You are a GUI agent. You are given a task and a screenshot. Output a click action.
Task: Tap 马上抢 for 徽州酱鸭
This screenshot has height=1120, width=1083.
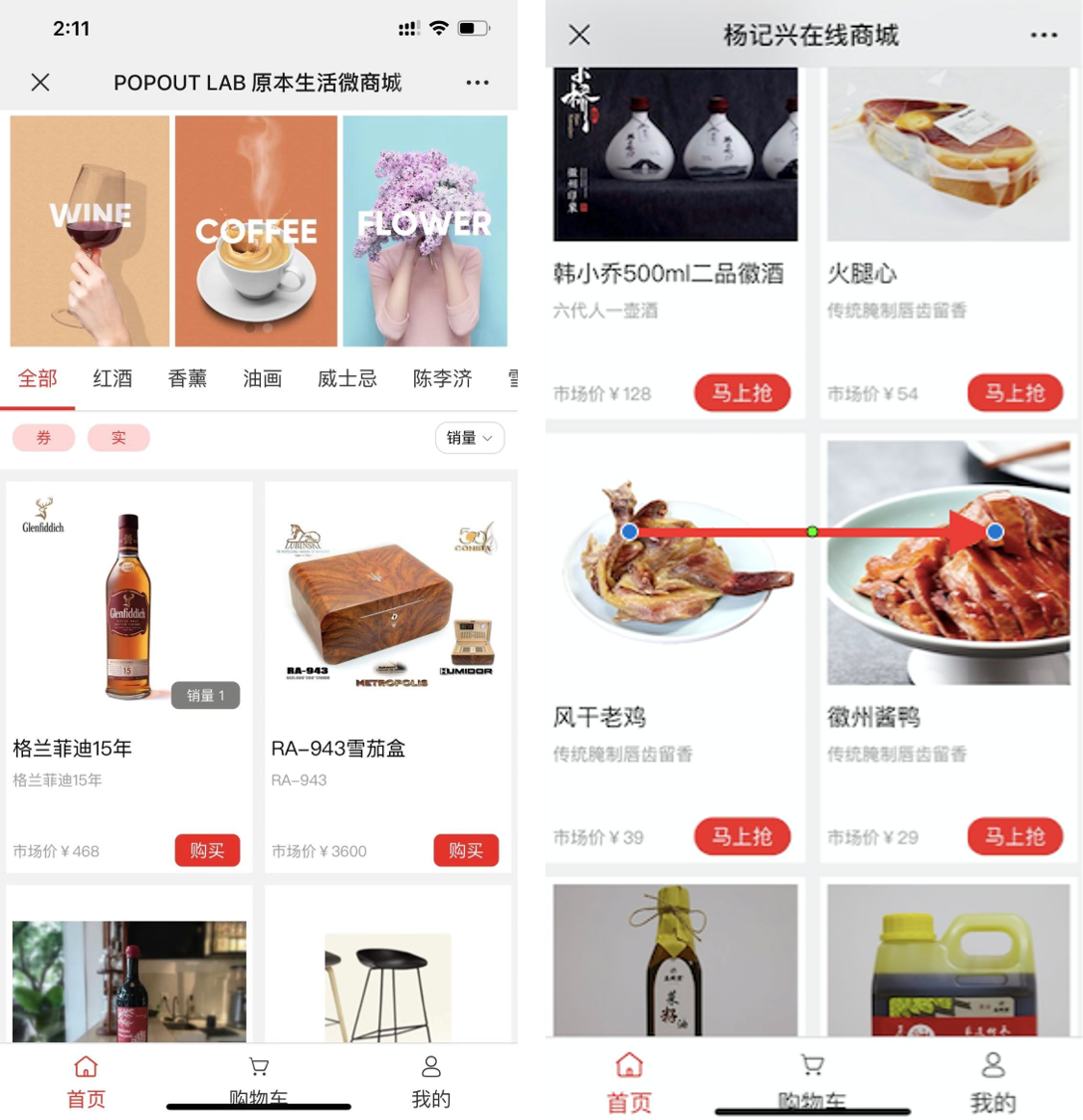coord(1015,837)
